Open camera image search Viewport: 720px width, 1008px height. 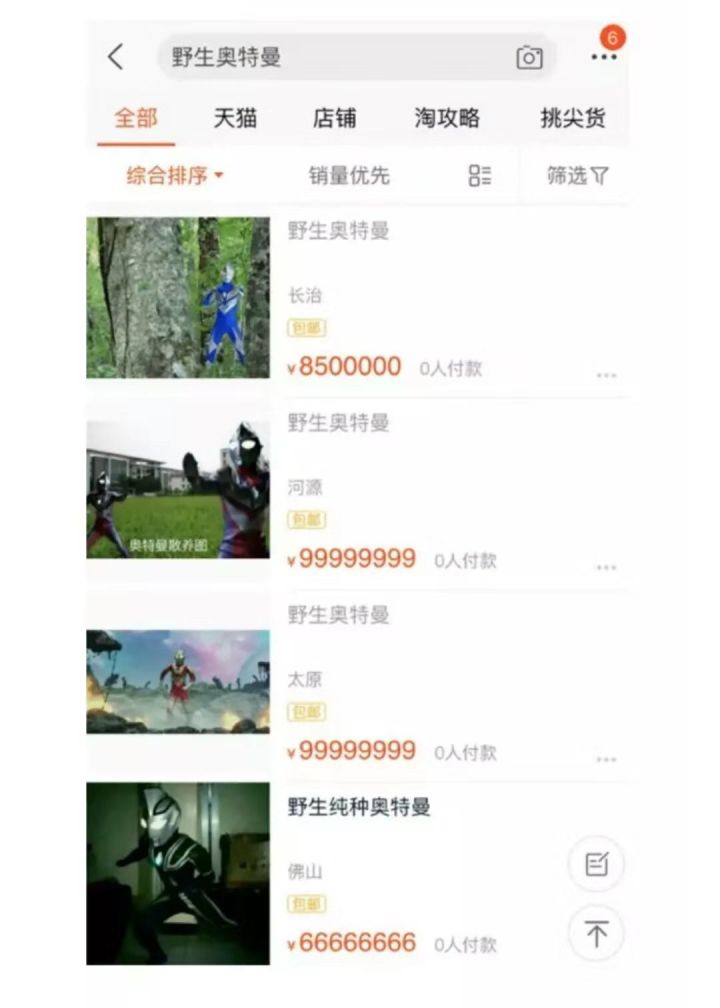pos(529,58)
